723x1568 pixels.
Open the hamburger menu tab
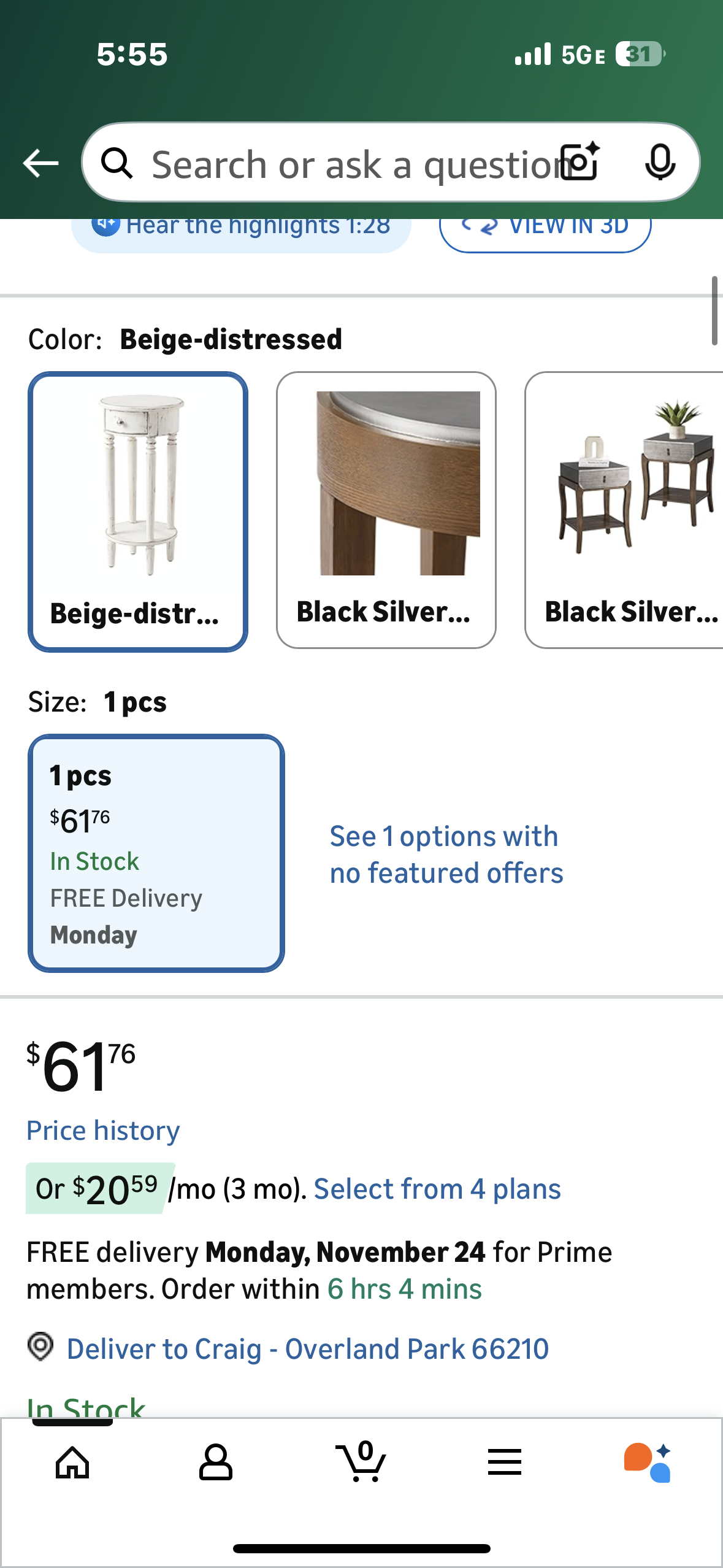[x=504, y=1462]
